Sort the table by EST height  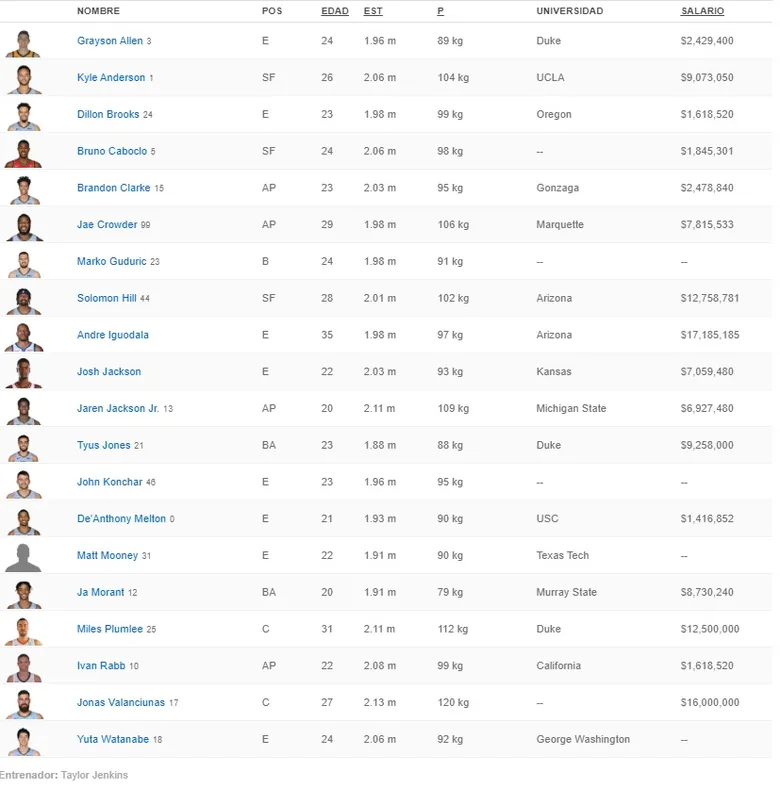click(x=372, y=11)
